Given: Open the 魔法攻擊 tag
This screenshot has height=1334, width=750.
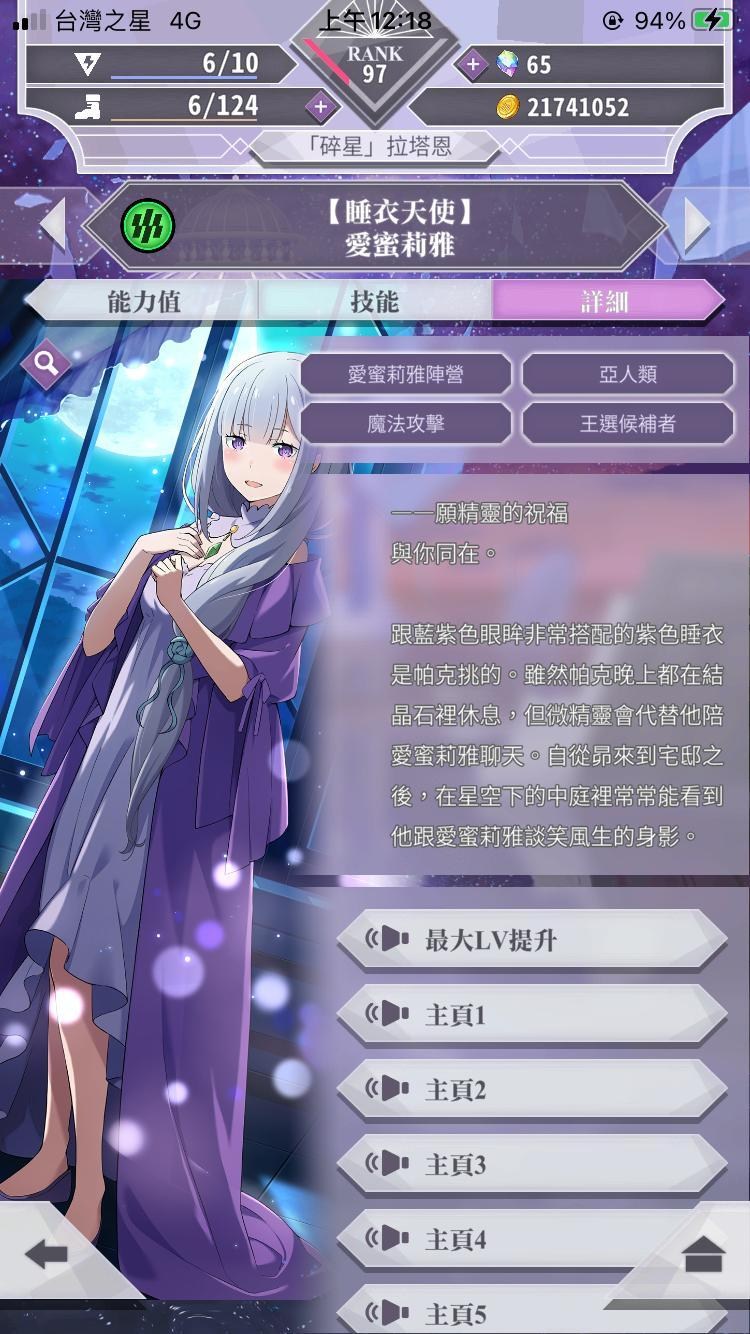Looking at the screenshot, I should [x=406, y=424].
